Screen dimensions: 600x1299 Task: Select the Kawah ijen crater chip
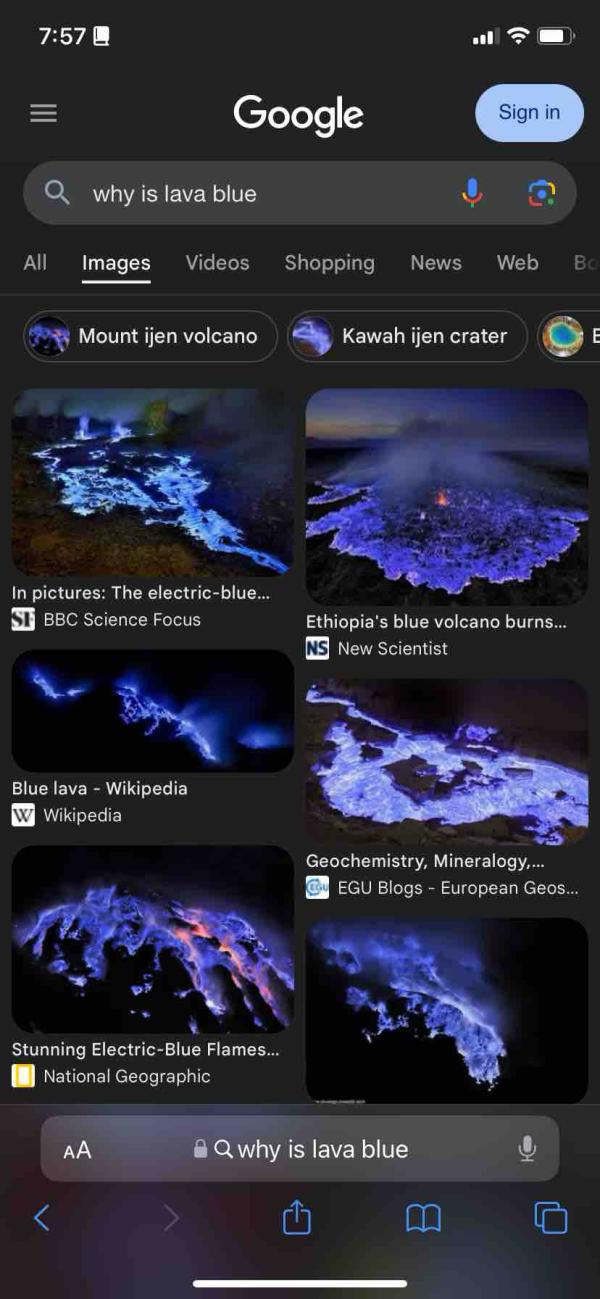click(x=407, y=336)
